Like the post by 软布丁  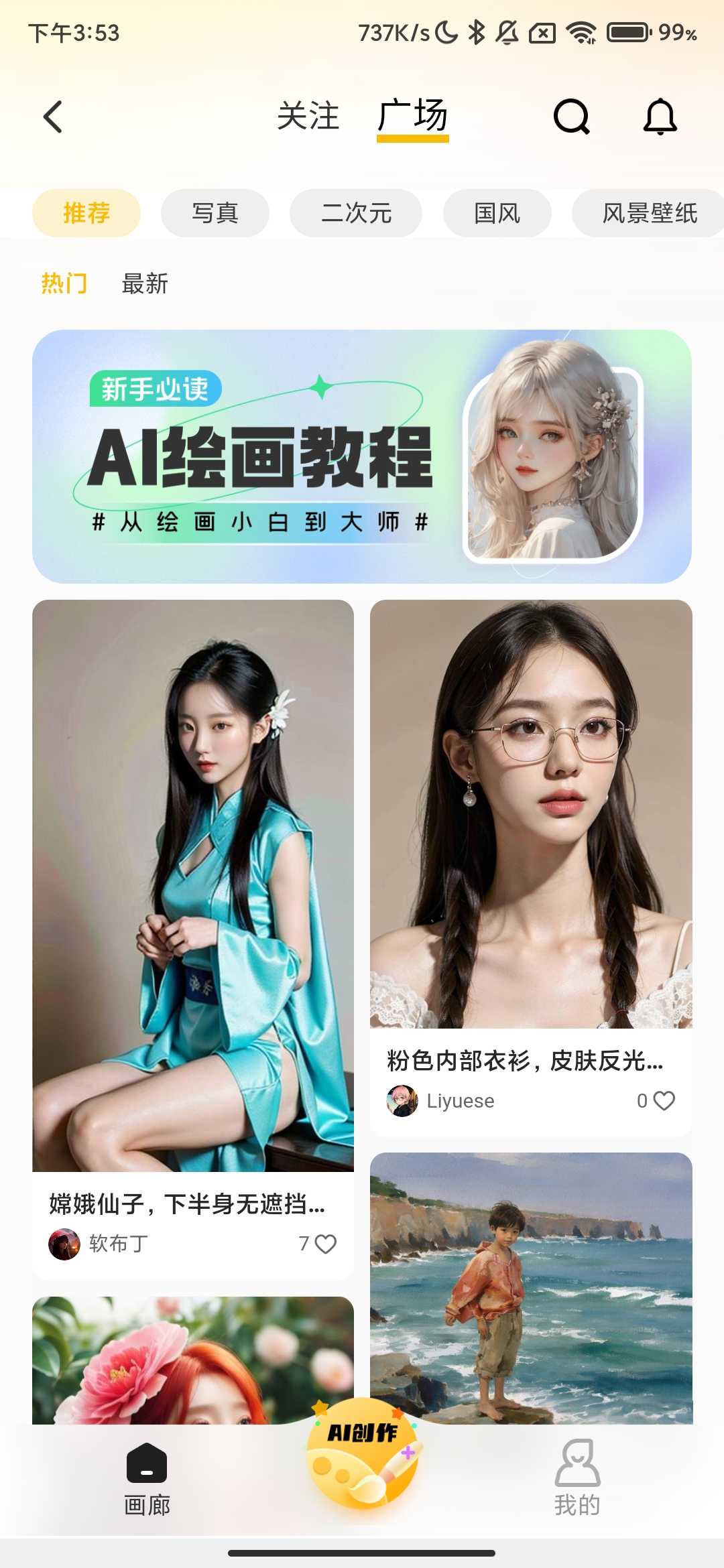tap(326, 1244)
